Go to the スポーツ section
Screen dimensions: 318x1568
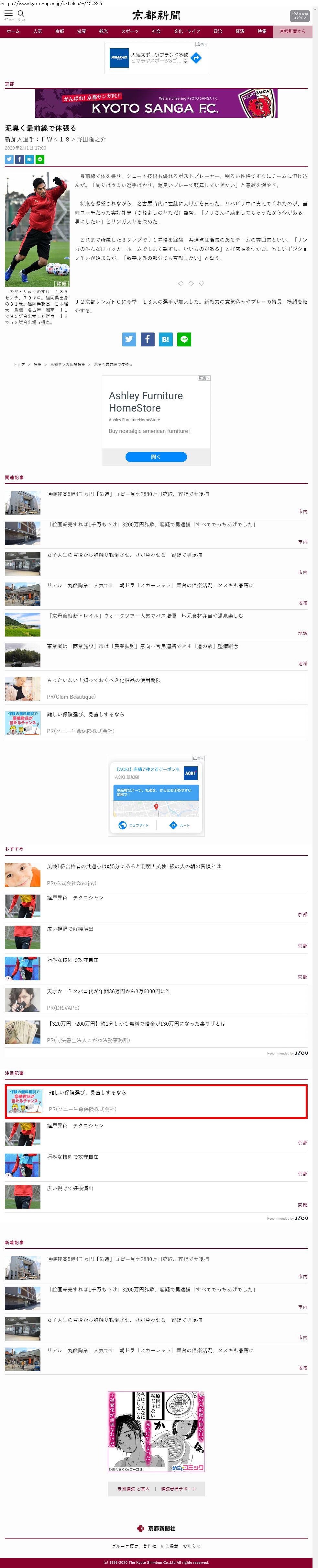click(x=129, y=31)
